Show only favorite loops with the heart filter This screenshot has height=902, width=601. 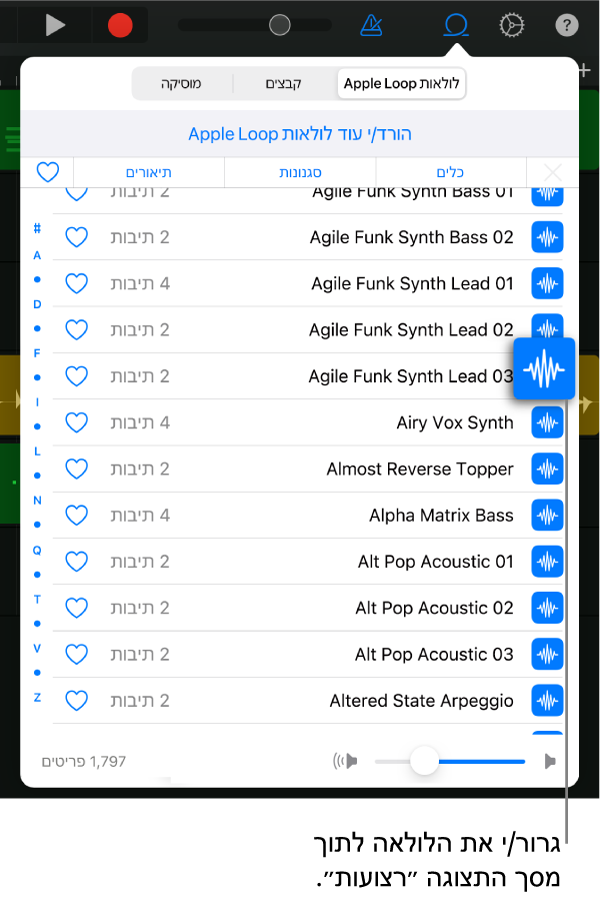pyautogui.click(x=48, y=172)
